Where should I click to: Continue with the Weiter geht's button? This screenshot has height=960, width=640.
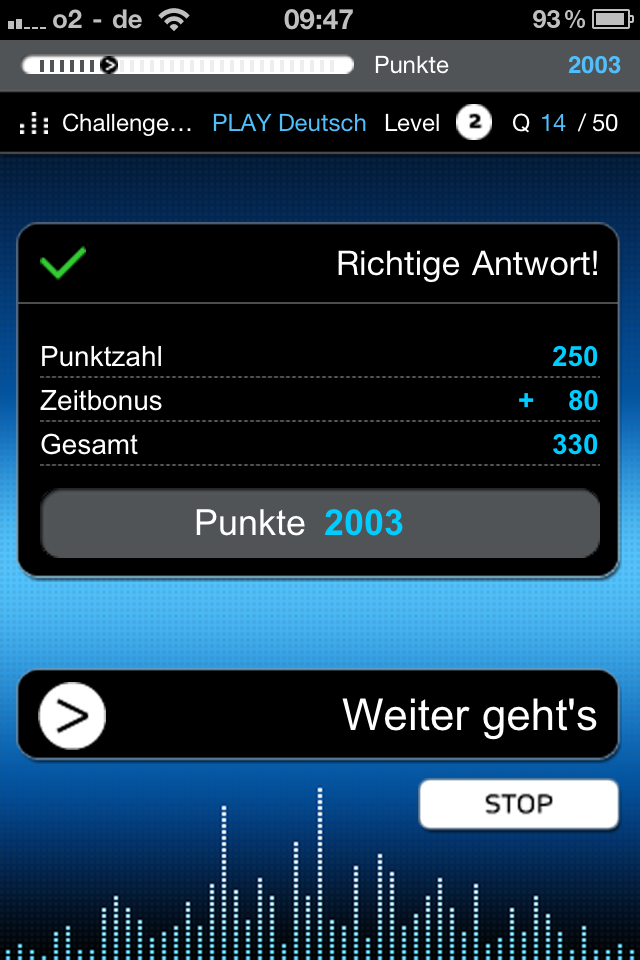click(x=318, y=715)
